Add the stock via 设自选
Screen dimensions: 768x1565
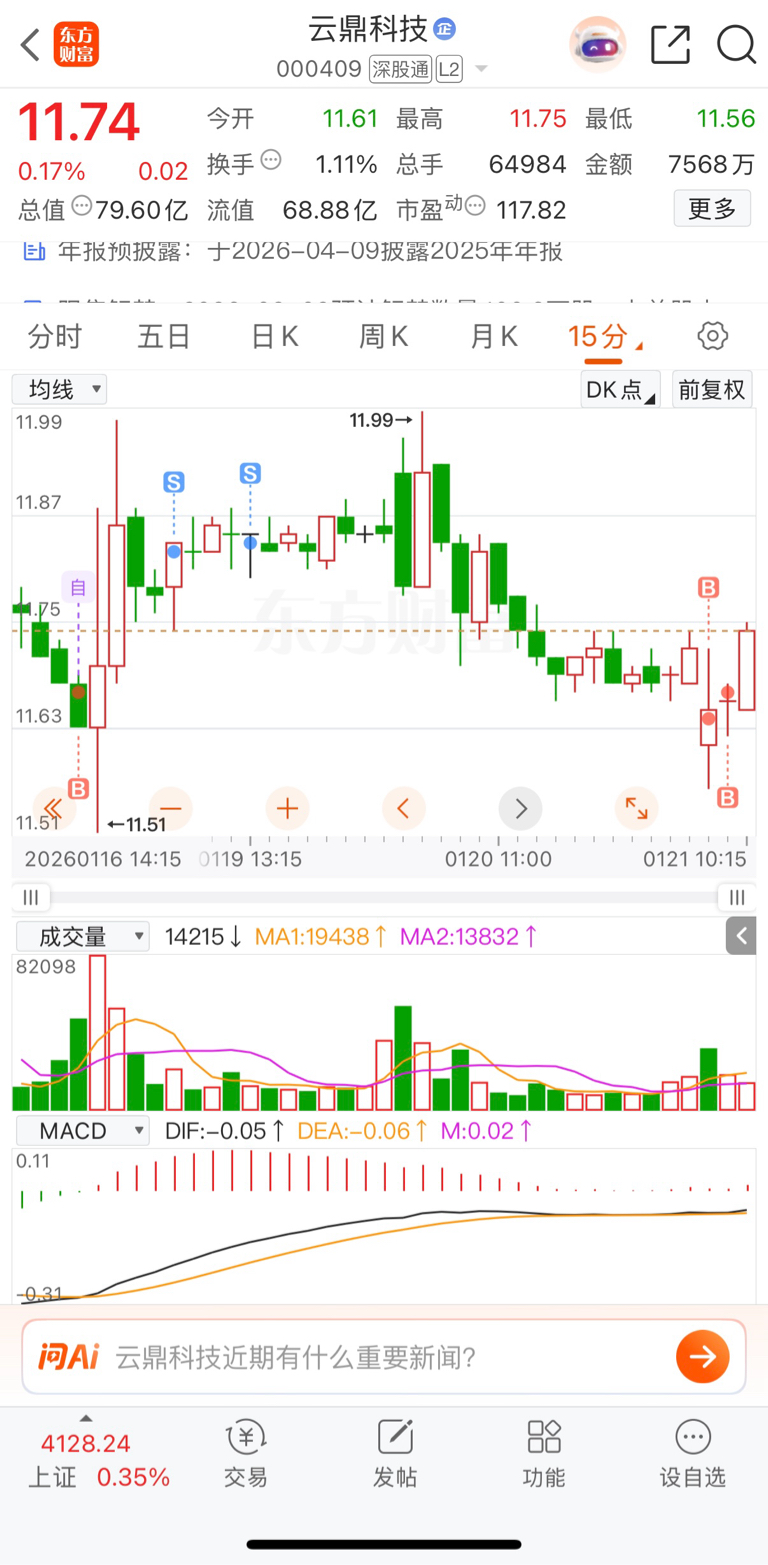point(692,1454)
